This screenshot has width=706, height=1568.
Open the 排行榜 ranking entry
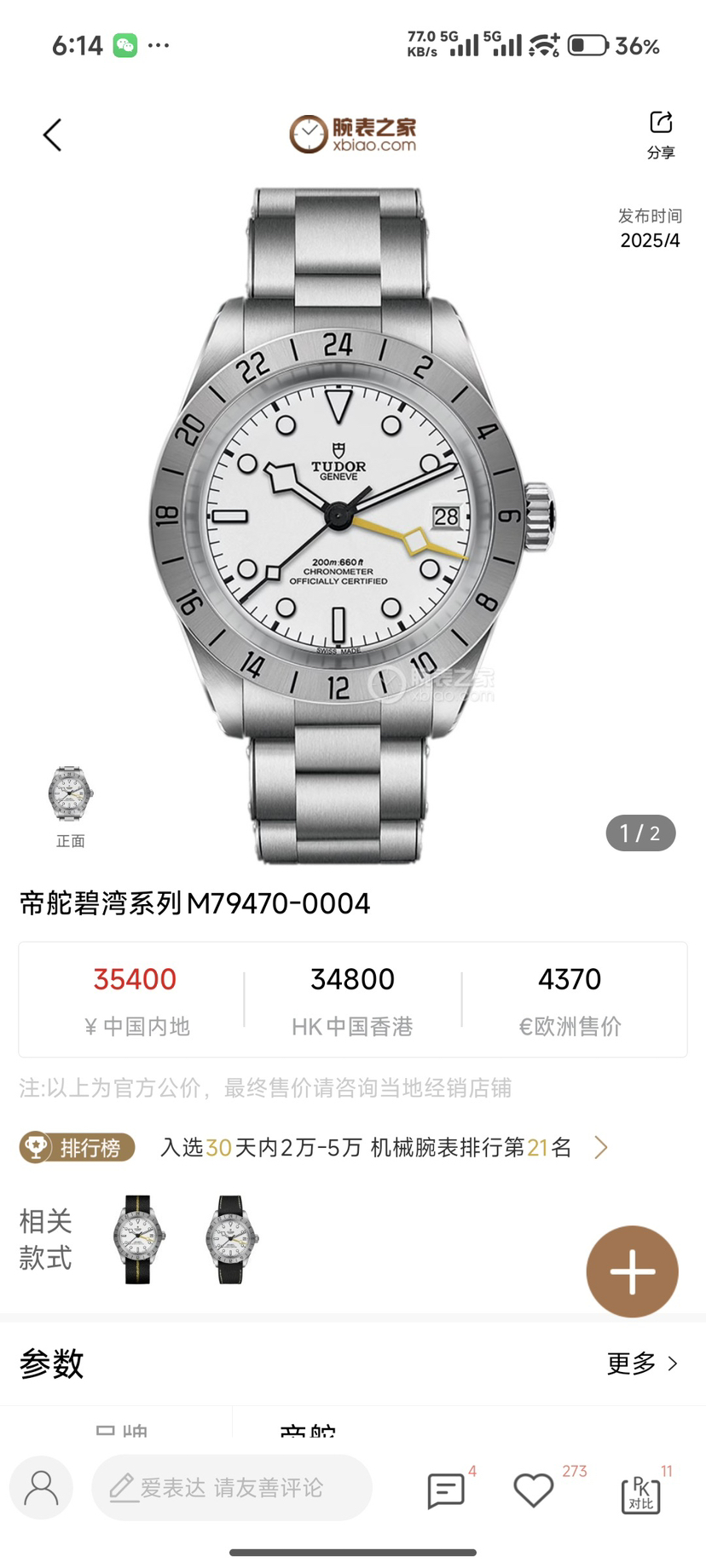77,1148
